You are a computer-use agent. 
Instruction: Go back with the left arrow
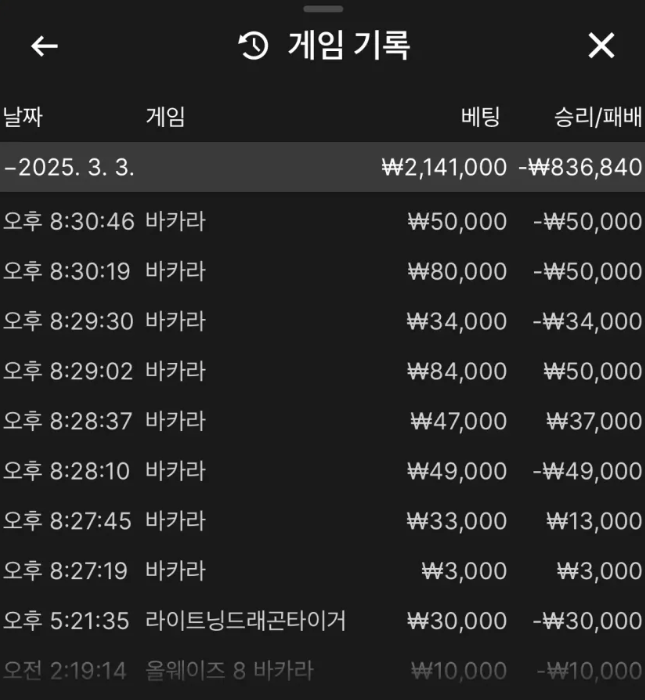pyautogui.click(x=44, y=46)
